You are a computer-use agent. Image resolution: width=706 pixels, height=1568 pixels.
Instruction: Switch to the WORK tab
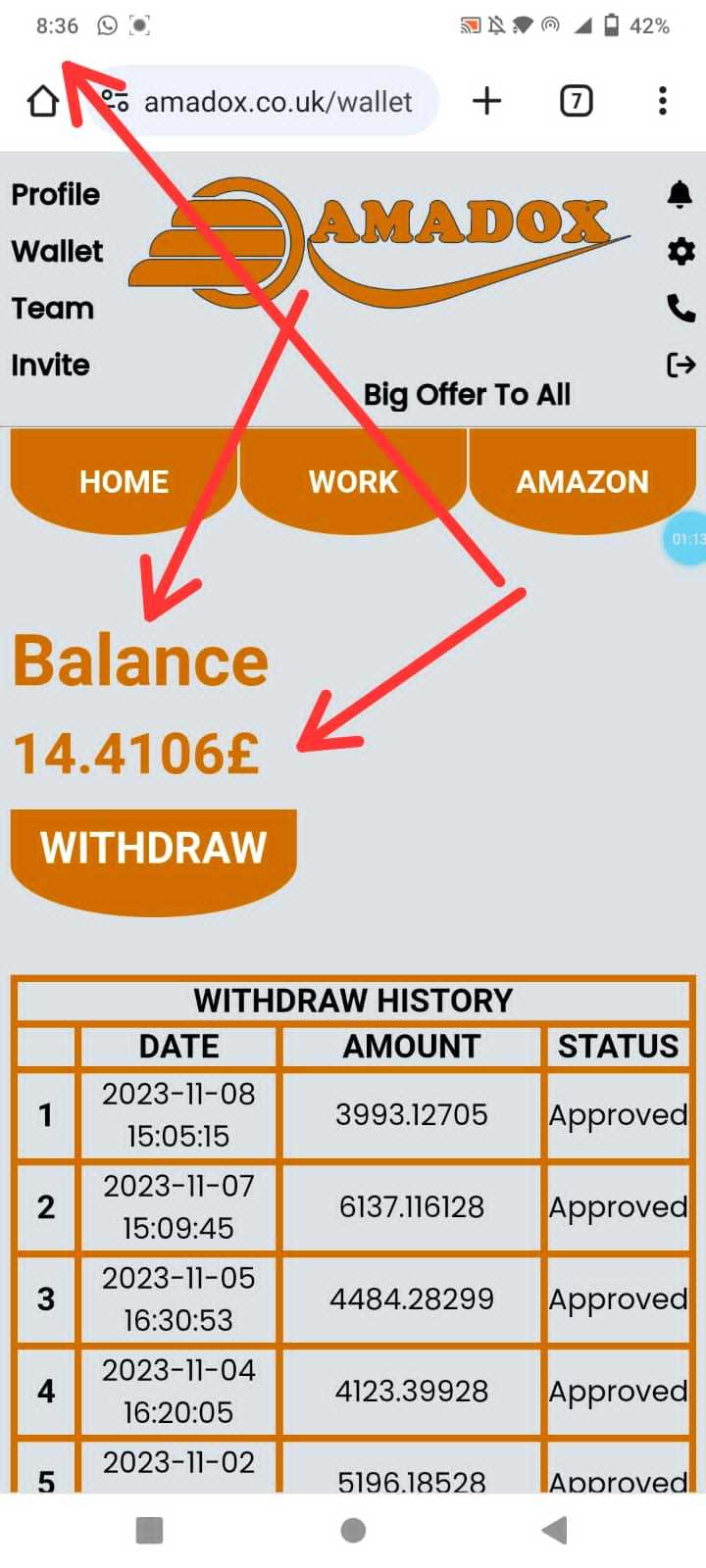353,481
